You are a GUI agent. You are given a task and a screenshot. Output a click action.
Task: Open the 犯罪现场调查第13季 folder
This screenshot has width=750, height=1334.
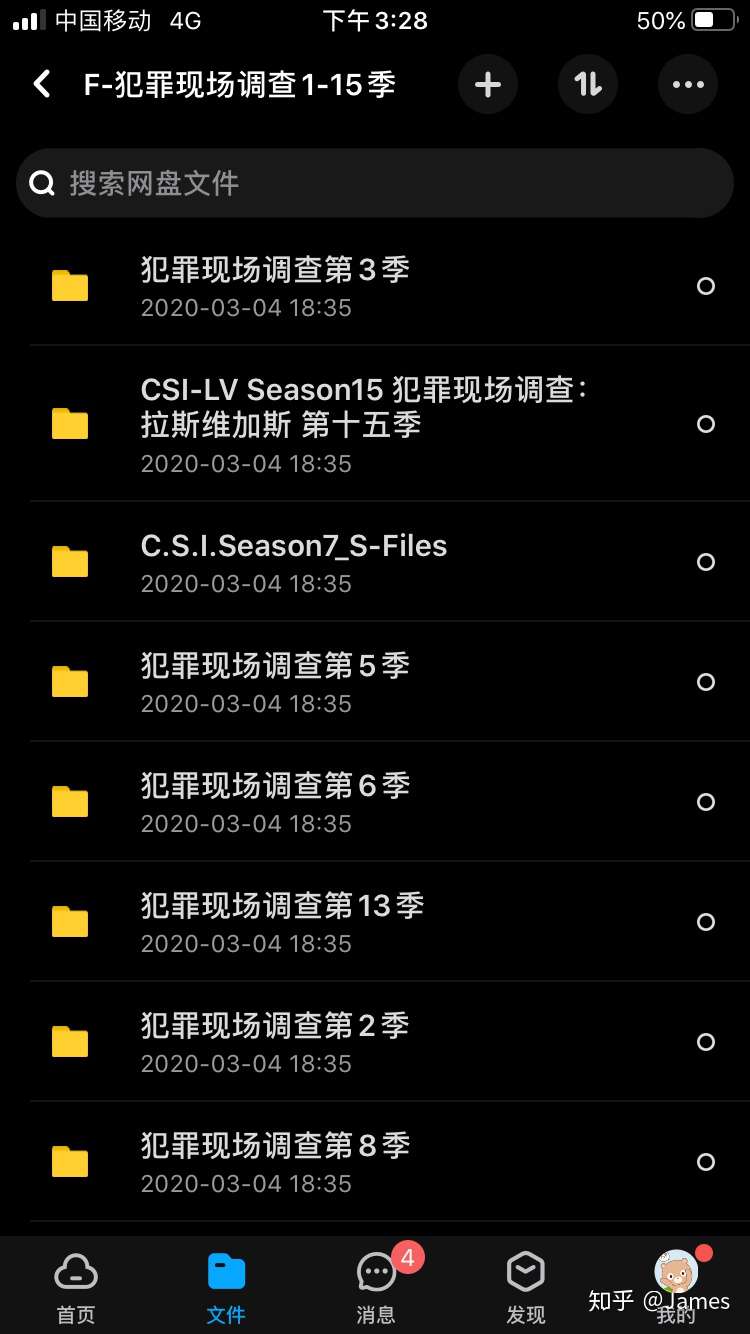(282, 922)
